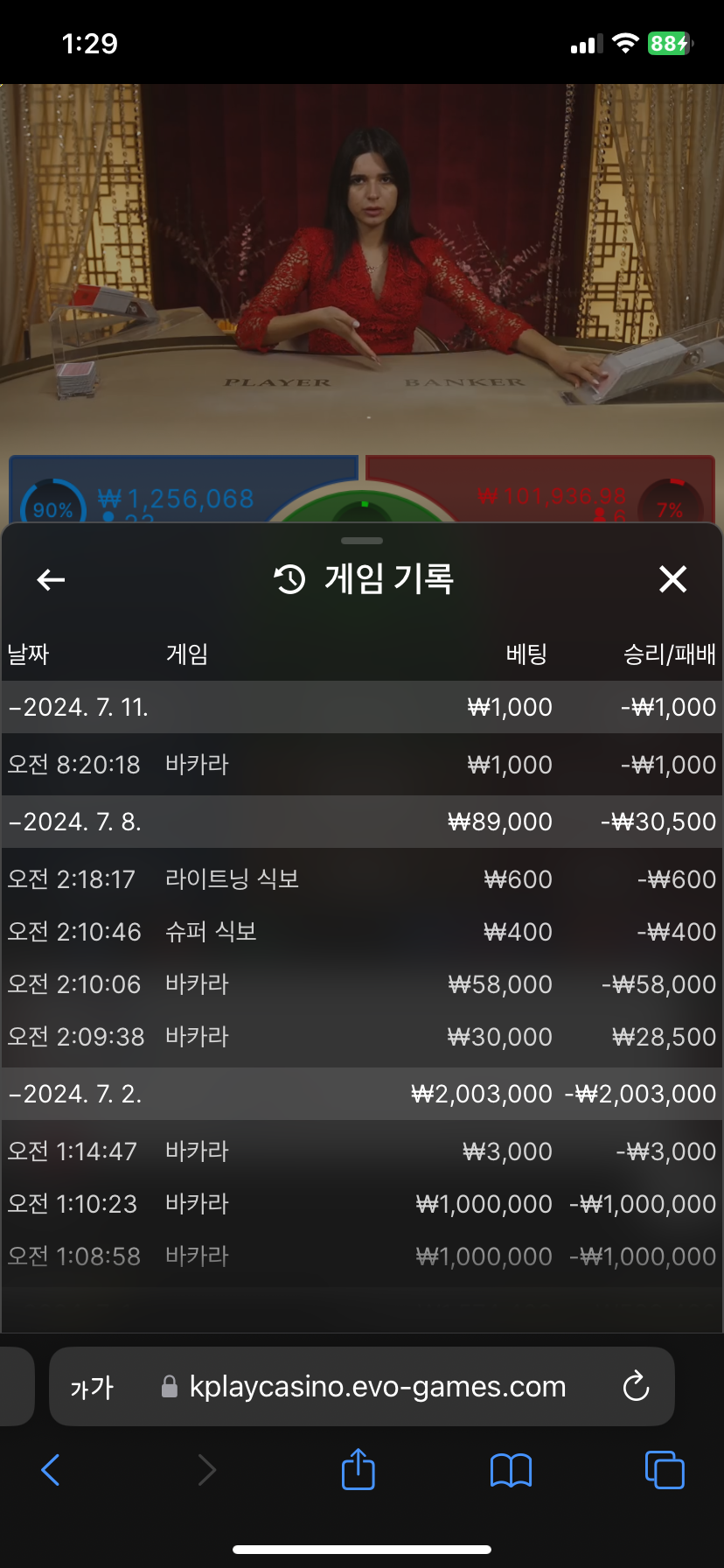The image size is (724, 1568).
Task: Open the 라이트닝 식보 game record
Action: point(362,879)
